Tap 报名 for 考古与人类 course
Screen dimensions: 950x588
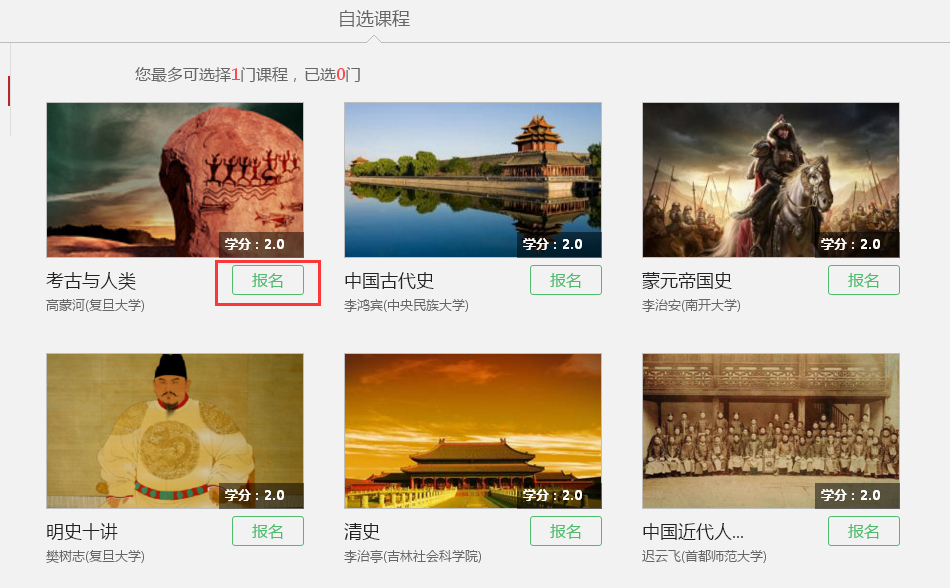[268, 281]
